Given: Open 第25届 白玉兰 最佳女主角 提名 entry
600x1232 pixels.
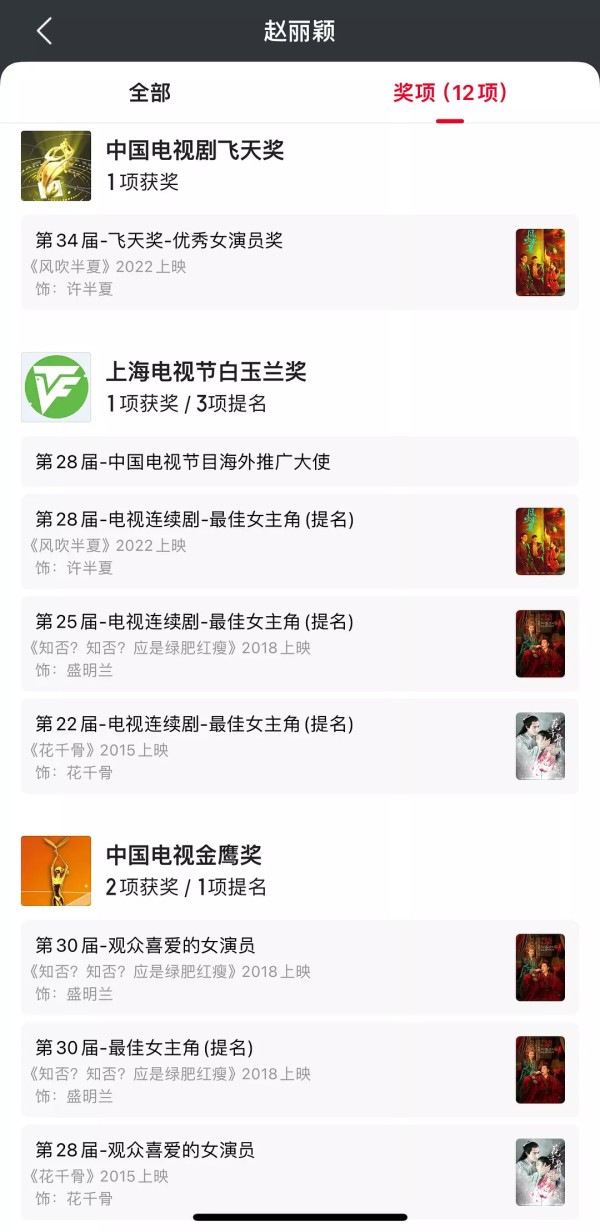Looking at the screenshot, I should pos(299,644).
